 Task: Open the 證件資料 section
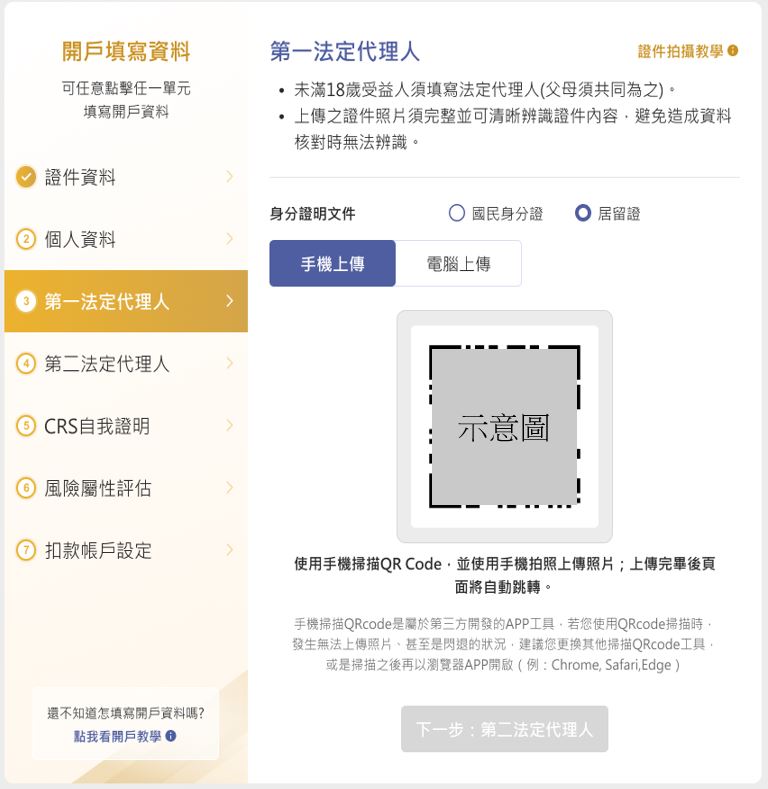[125, 177]
